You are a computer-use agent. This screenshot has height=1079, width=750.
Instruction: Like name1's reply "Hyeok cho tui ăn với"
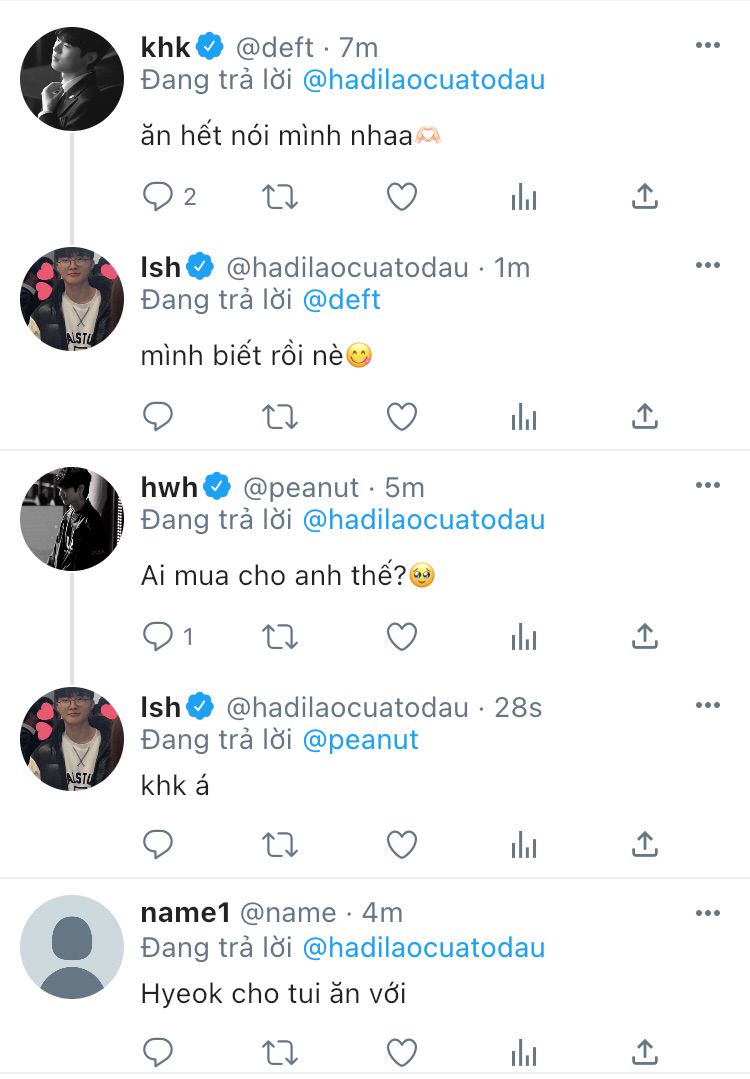click(x=401, y=1052)
